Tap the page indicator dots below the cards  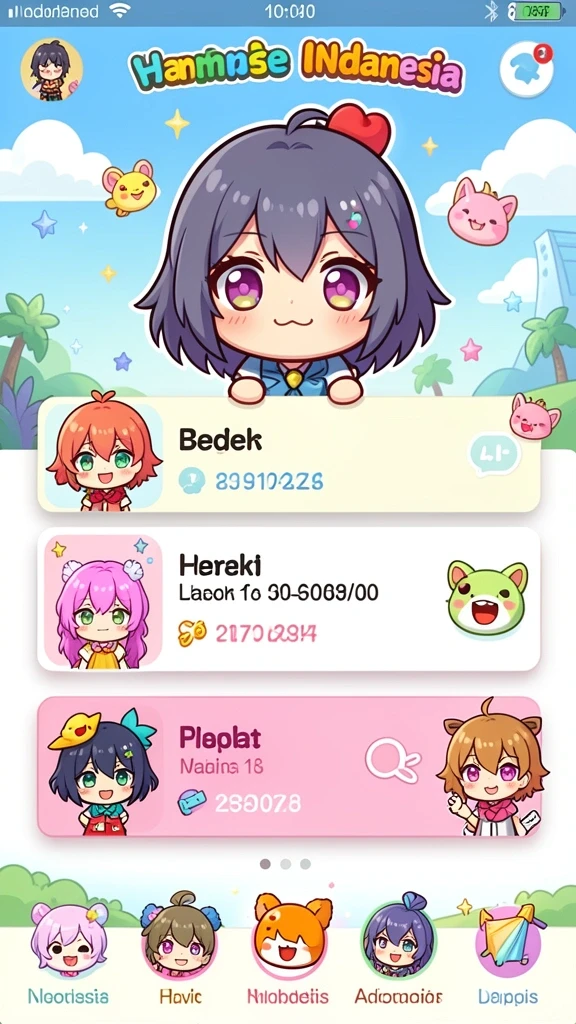point(285,864)
